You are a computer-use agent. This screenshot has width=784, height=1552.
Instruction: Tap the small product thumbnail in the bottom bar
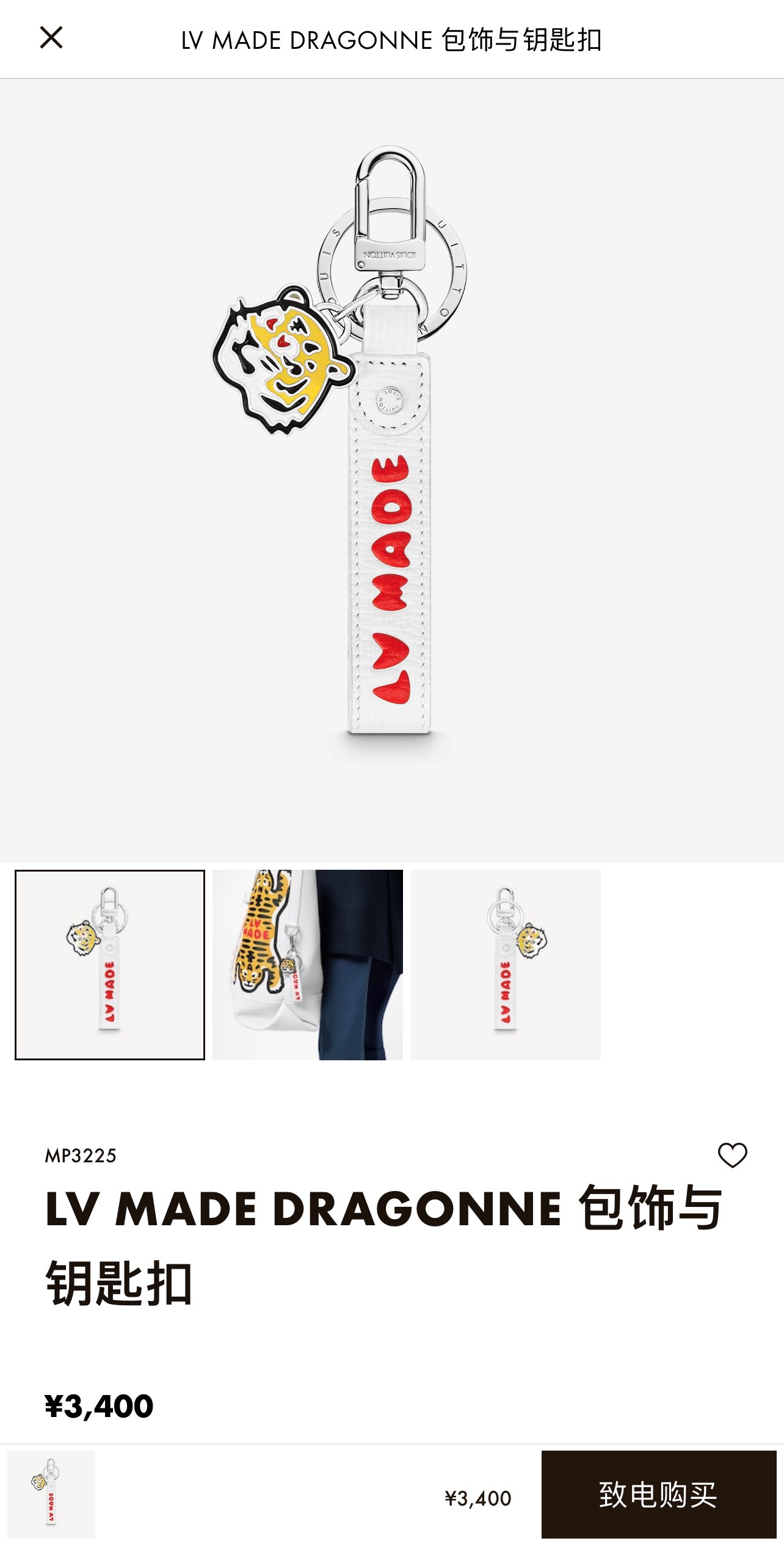pos(51,1495)
